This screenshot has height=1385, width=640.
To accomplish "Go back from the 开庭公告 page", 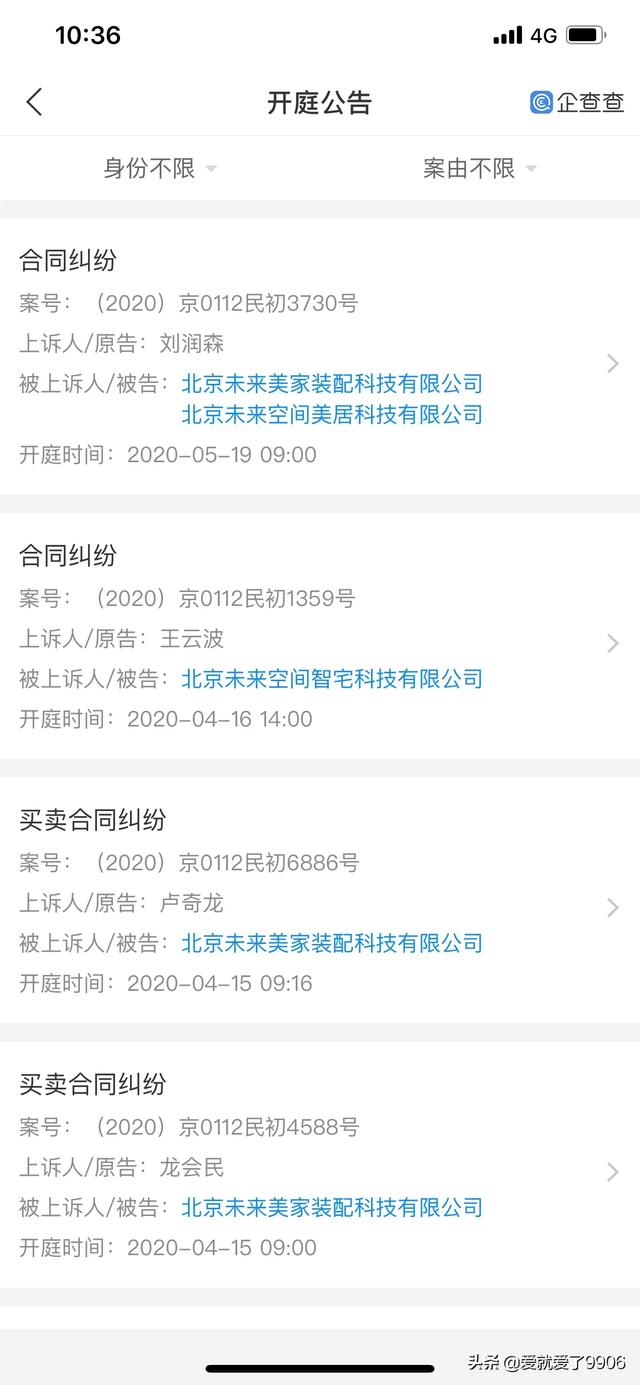I will click(35, 102).
